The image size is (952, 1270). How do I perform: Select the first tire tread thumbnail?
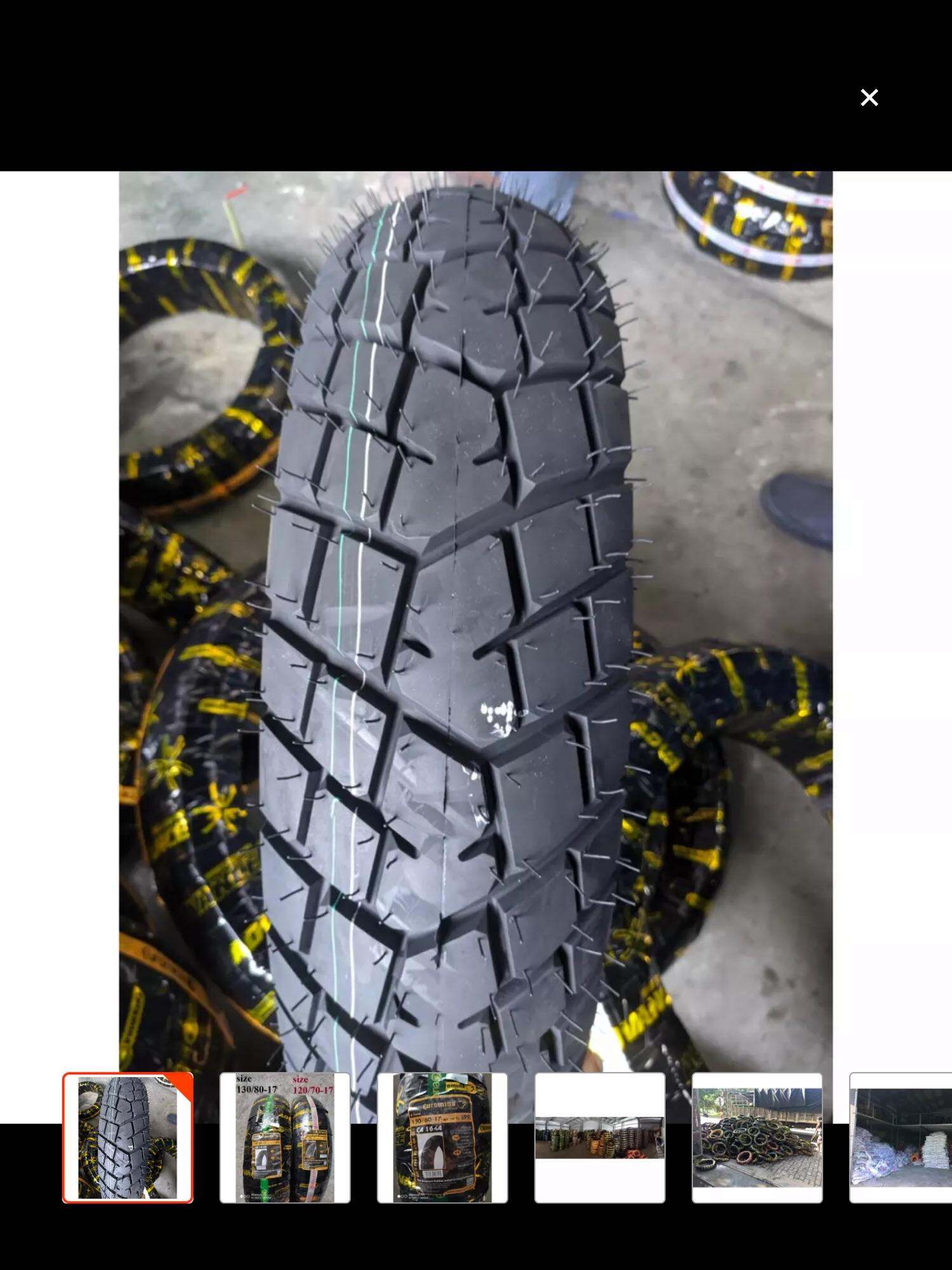pyautogui.click(x=128, y=1137)
